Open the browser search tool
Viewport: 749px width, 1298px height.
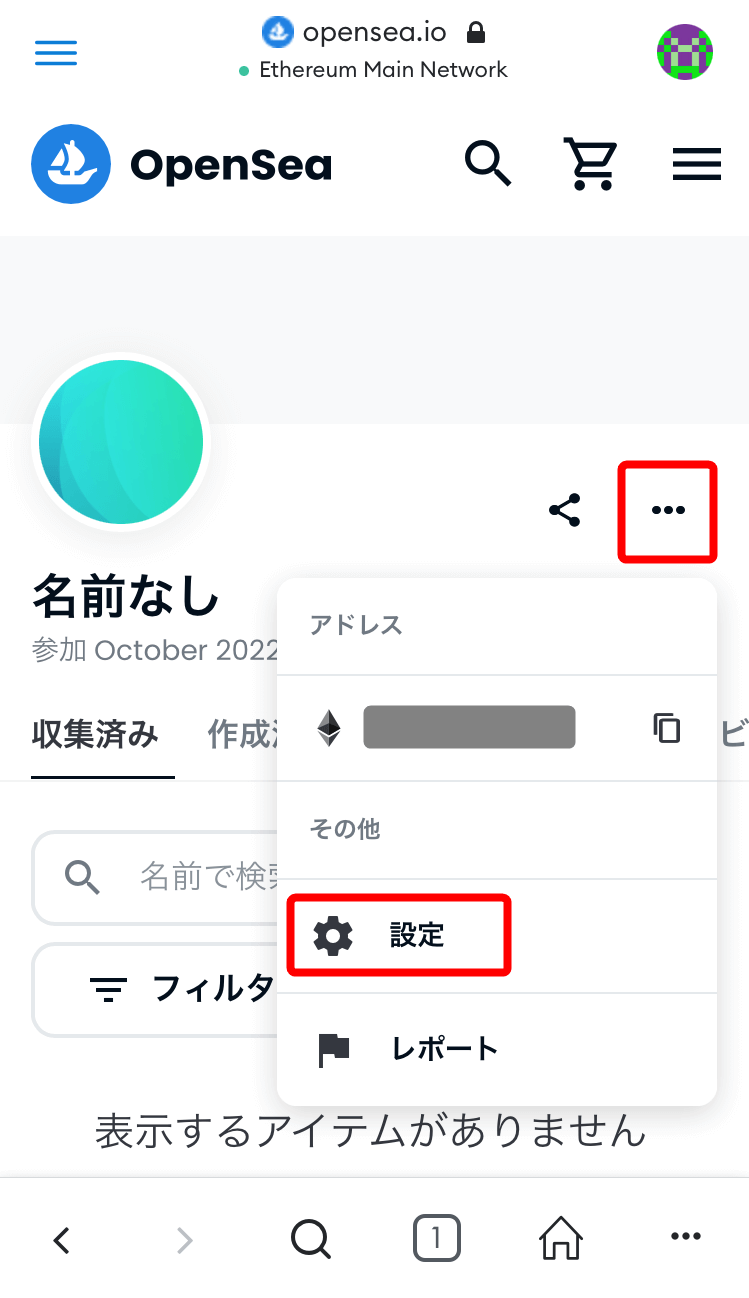click(x=310, y=1240)
